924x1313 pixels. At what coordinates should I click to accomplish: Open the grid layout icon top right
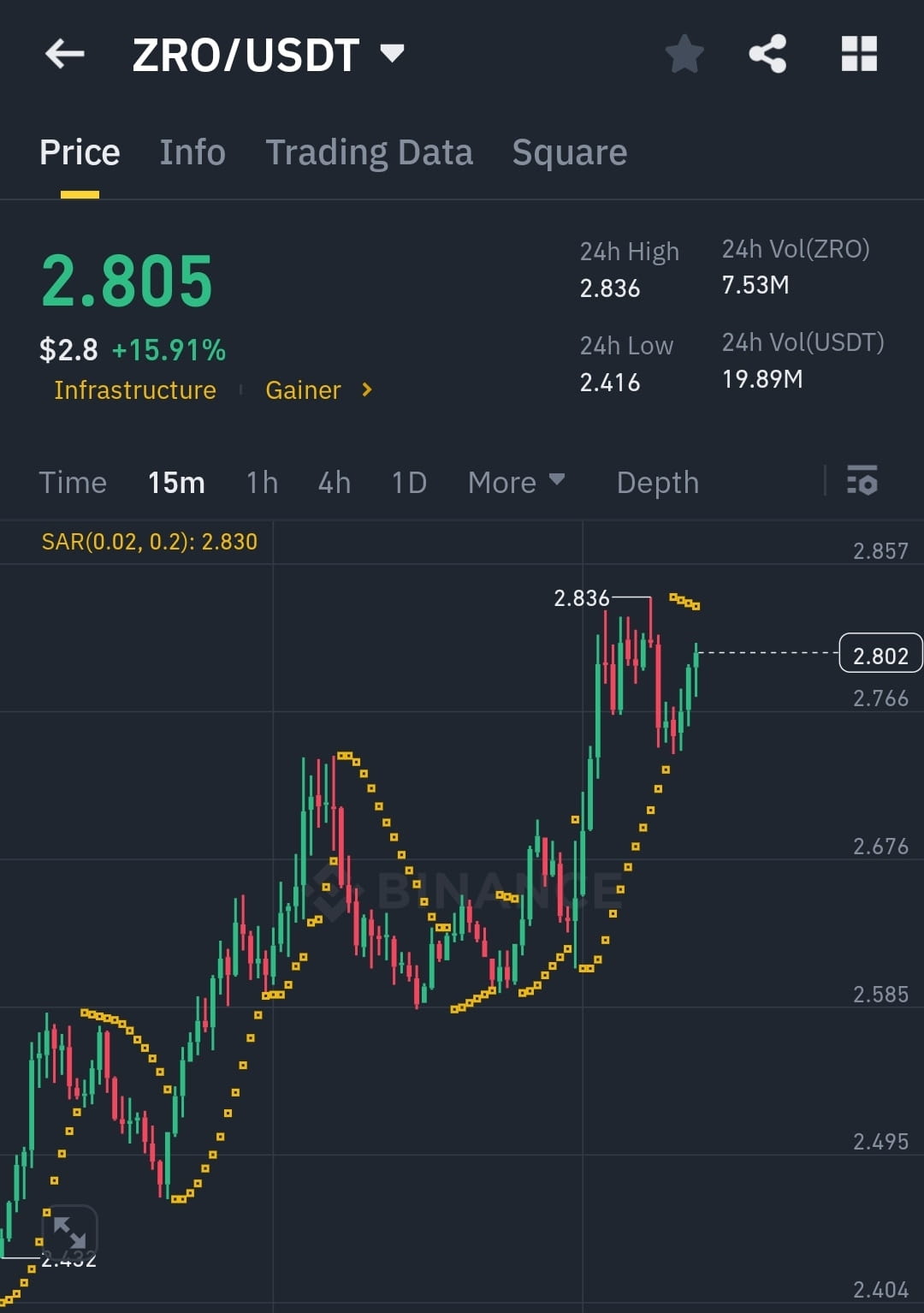coord(858,53)
